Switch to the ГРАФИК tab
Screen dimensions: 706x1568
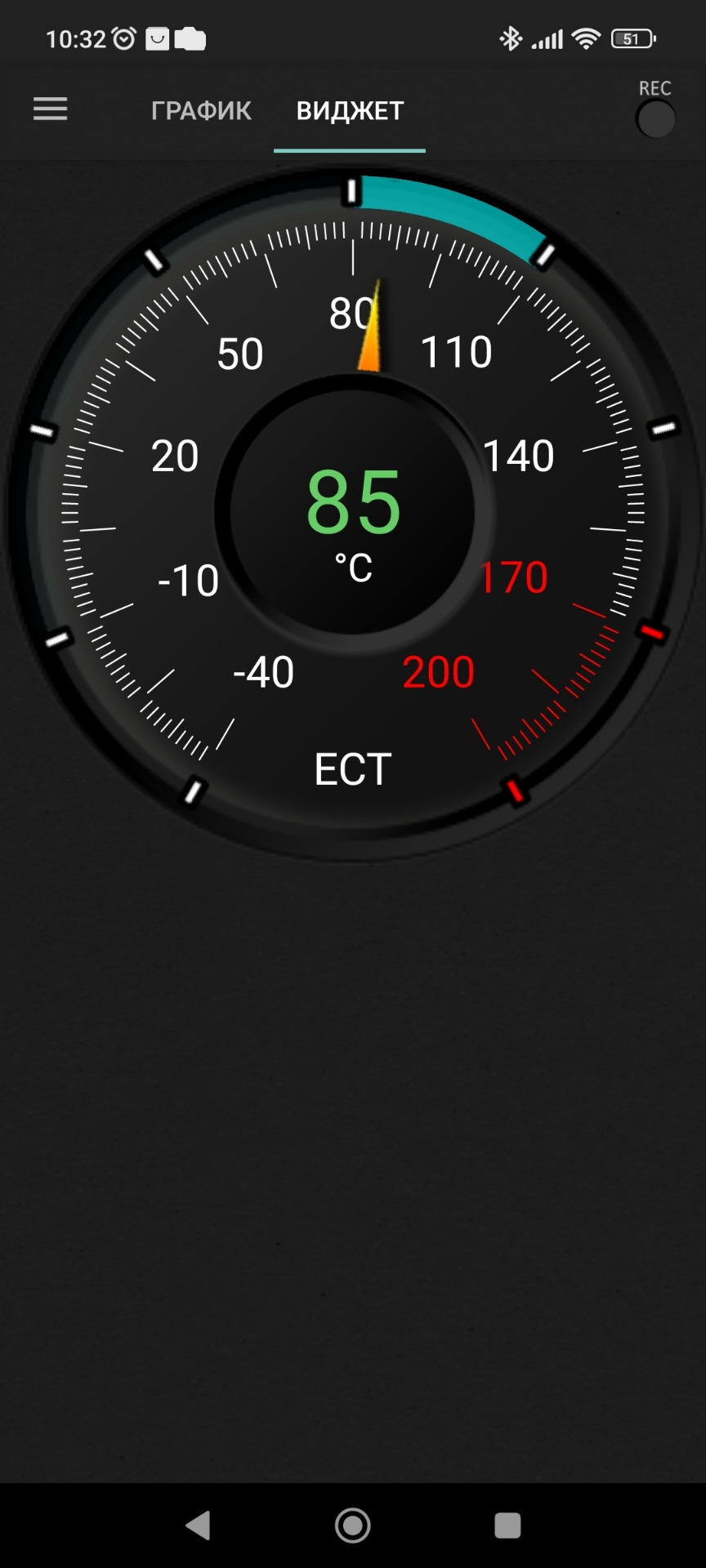click(201, 111)
